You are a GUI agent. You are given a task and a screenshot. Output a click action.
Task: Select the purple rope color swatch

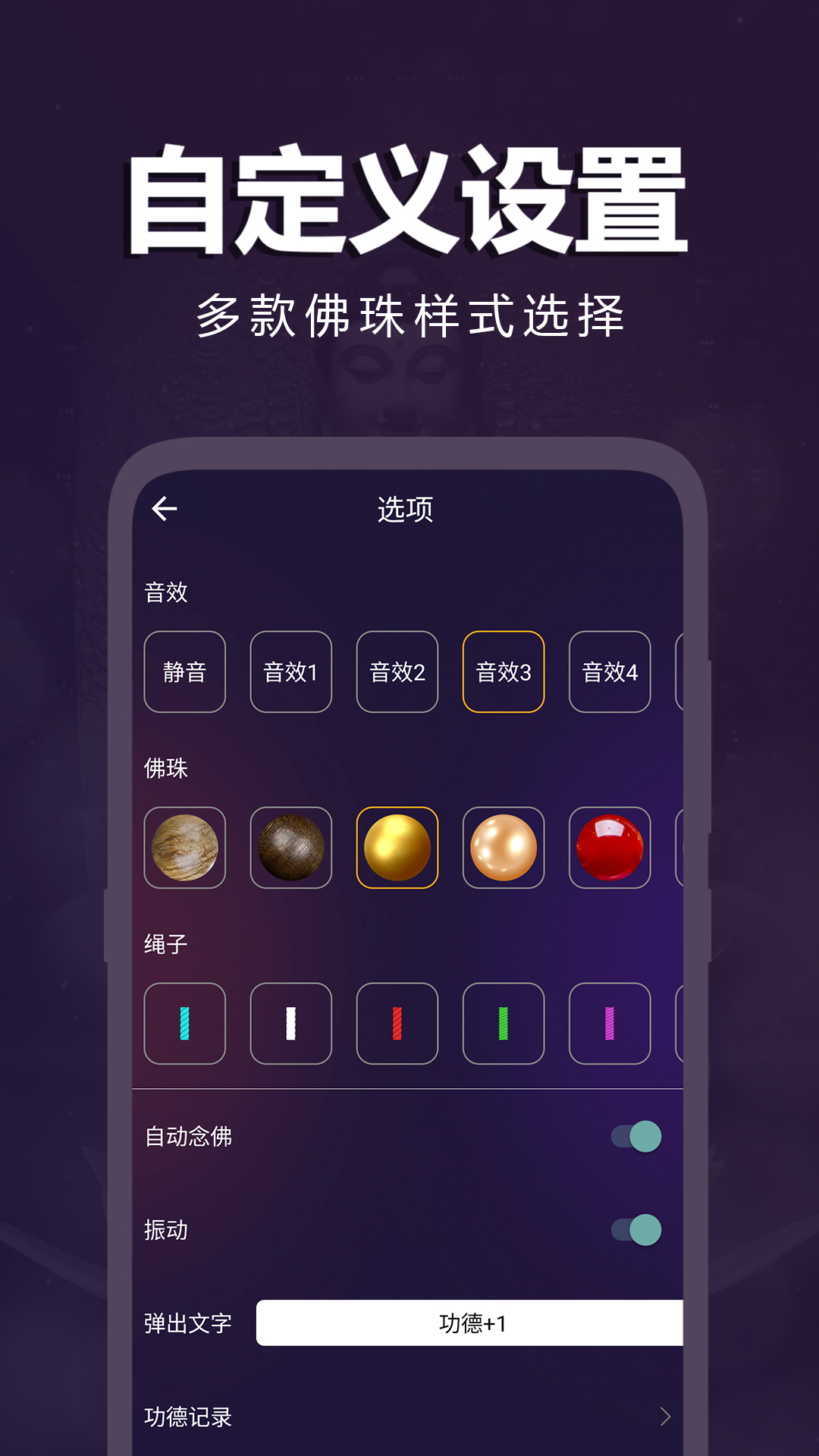point(610,1021)
